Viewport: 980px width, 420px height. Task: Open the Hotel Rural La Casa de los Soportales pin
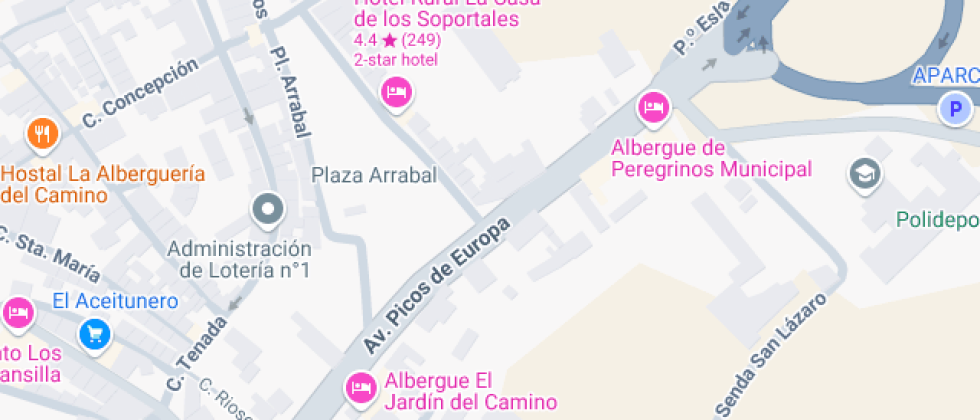(x=397, y=94)
